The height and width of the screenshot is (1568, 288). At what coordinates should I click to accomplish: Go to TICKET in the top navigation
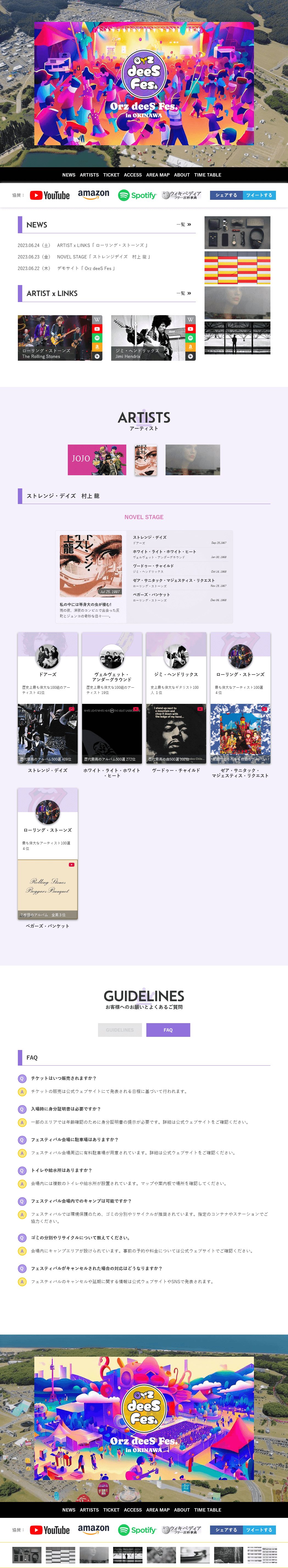point(111,175)
